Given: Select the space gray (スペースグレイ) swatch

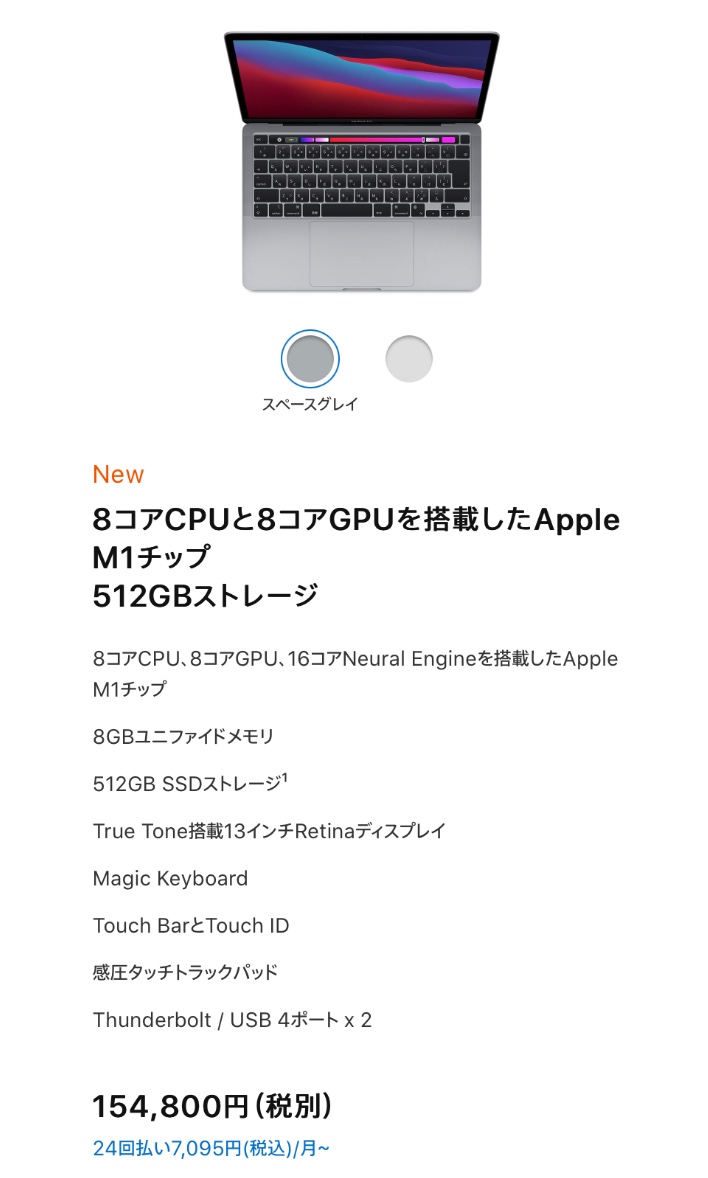Looking at the screenshot, I should [310, 358].
